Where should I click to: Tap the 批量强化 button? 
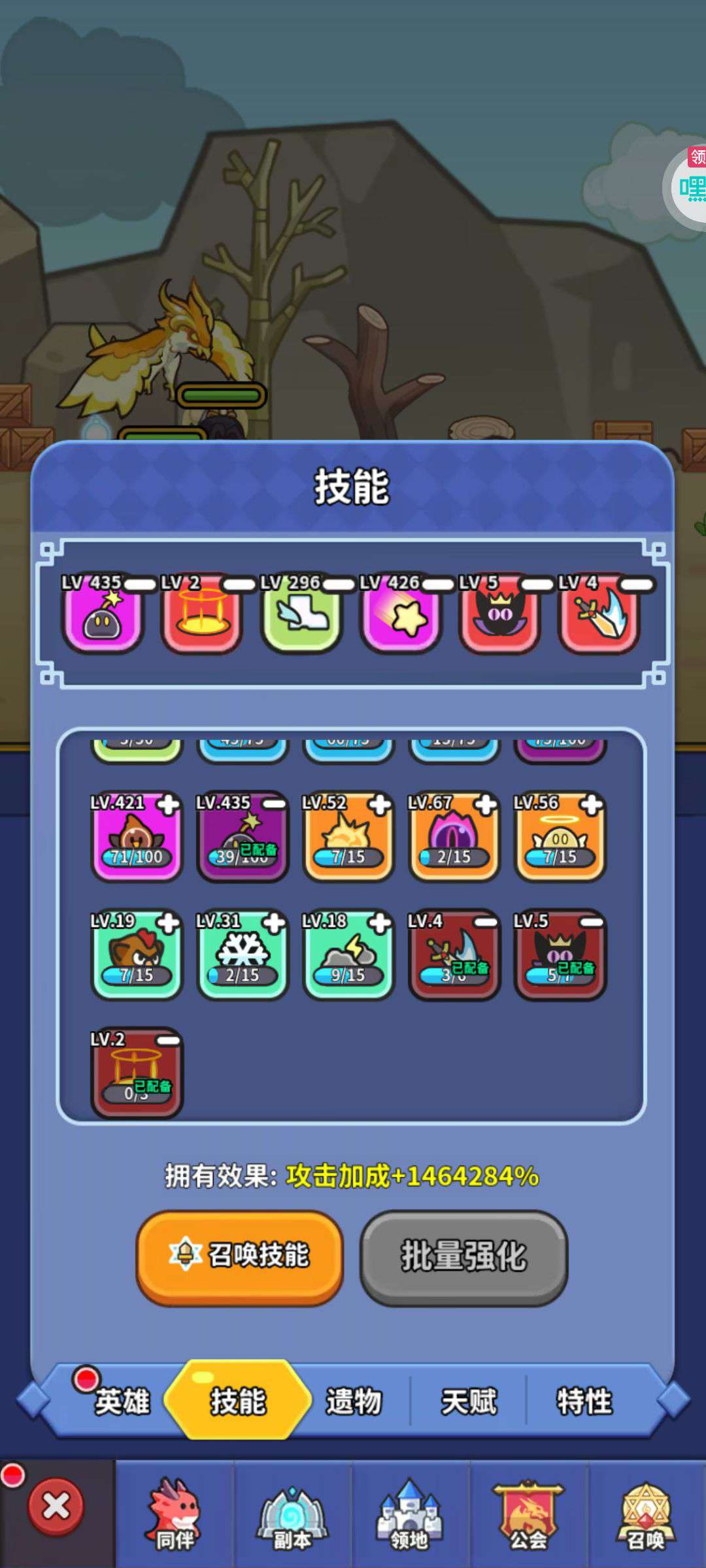pos(463,1258)
